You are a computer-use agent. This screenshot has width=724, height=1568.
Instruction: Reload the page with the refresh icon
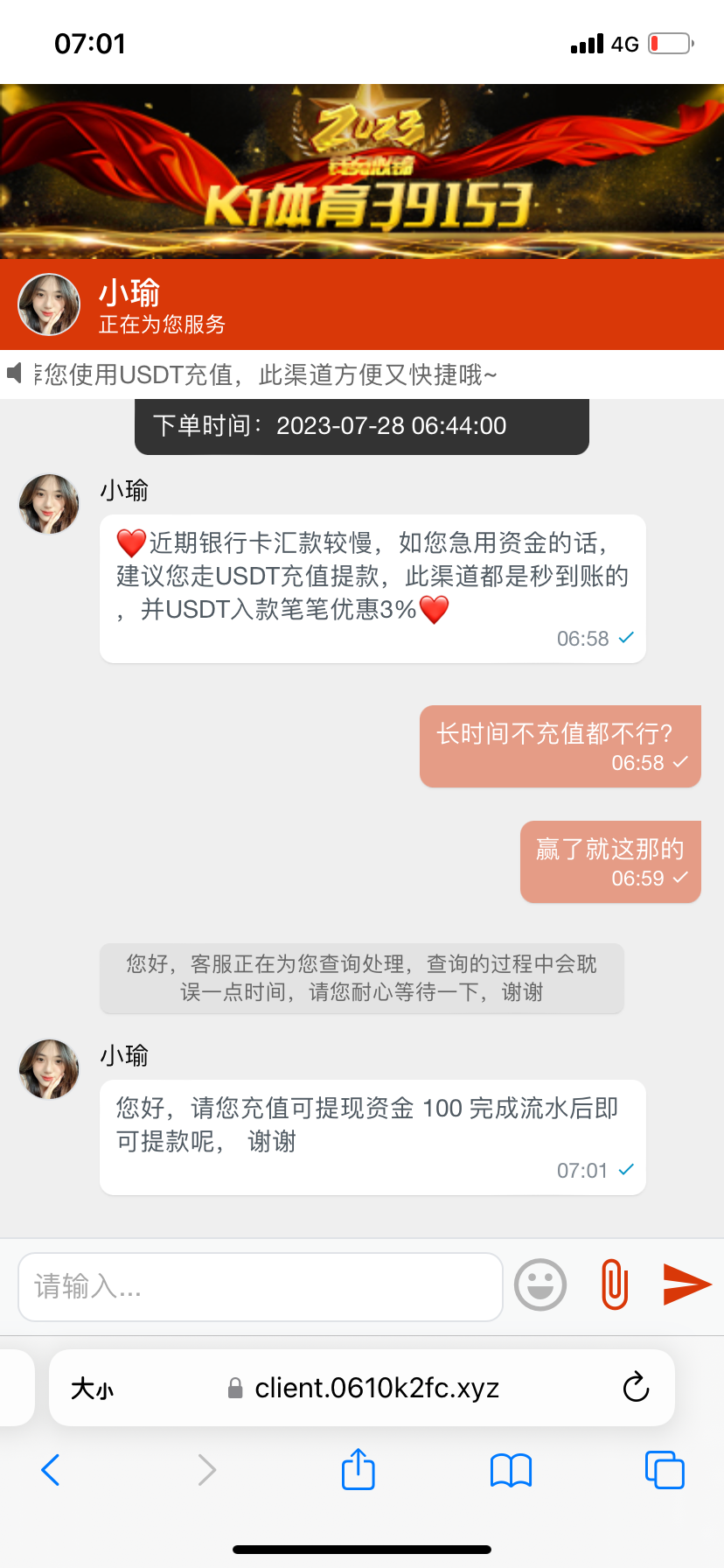(x=636, y=1388)
